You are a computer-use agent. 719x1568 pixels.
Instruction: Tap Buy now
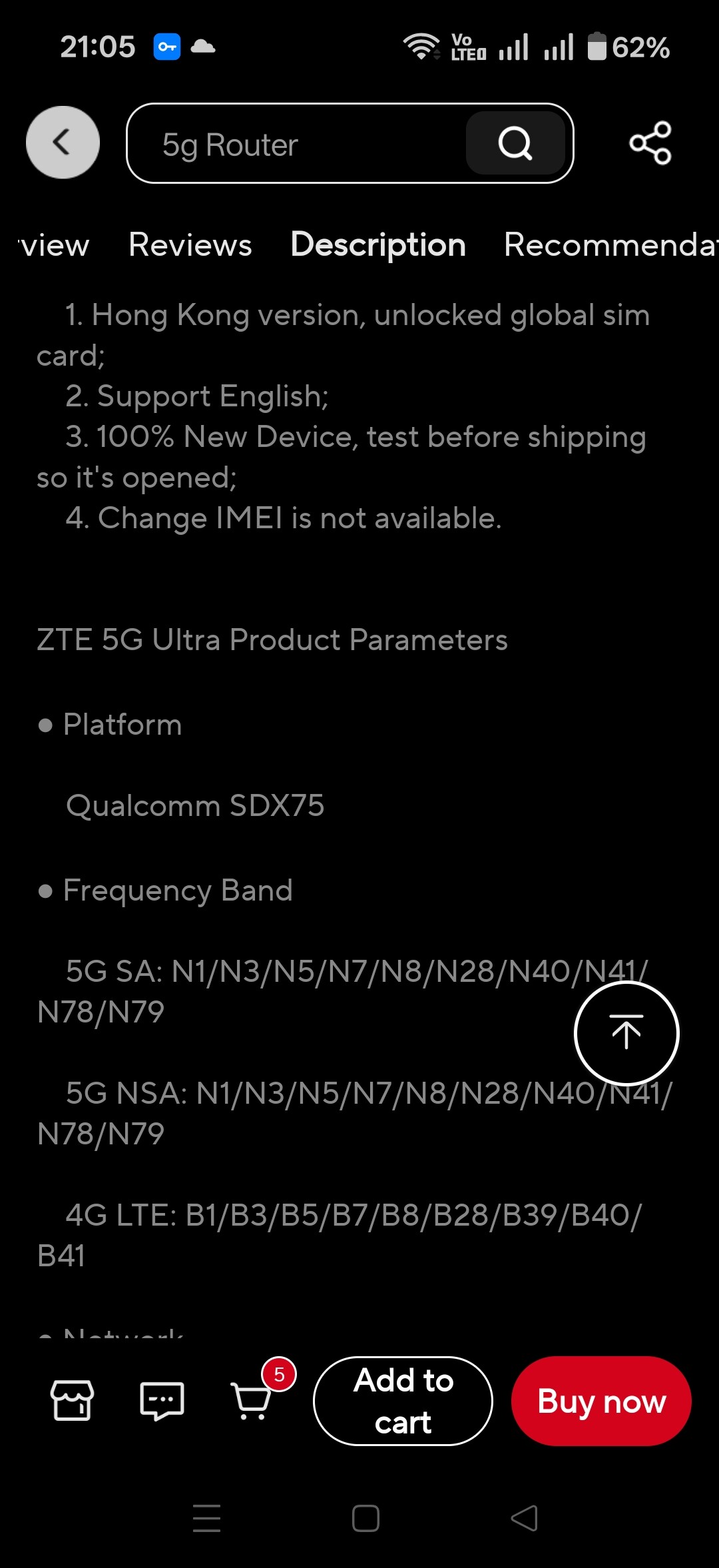pyautogui.click(x=601, y=1401)
